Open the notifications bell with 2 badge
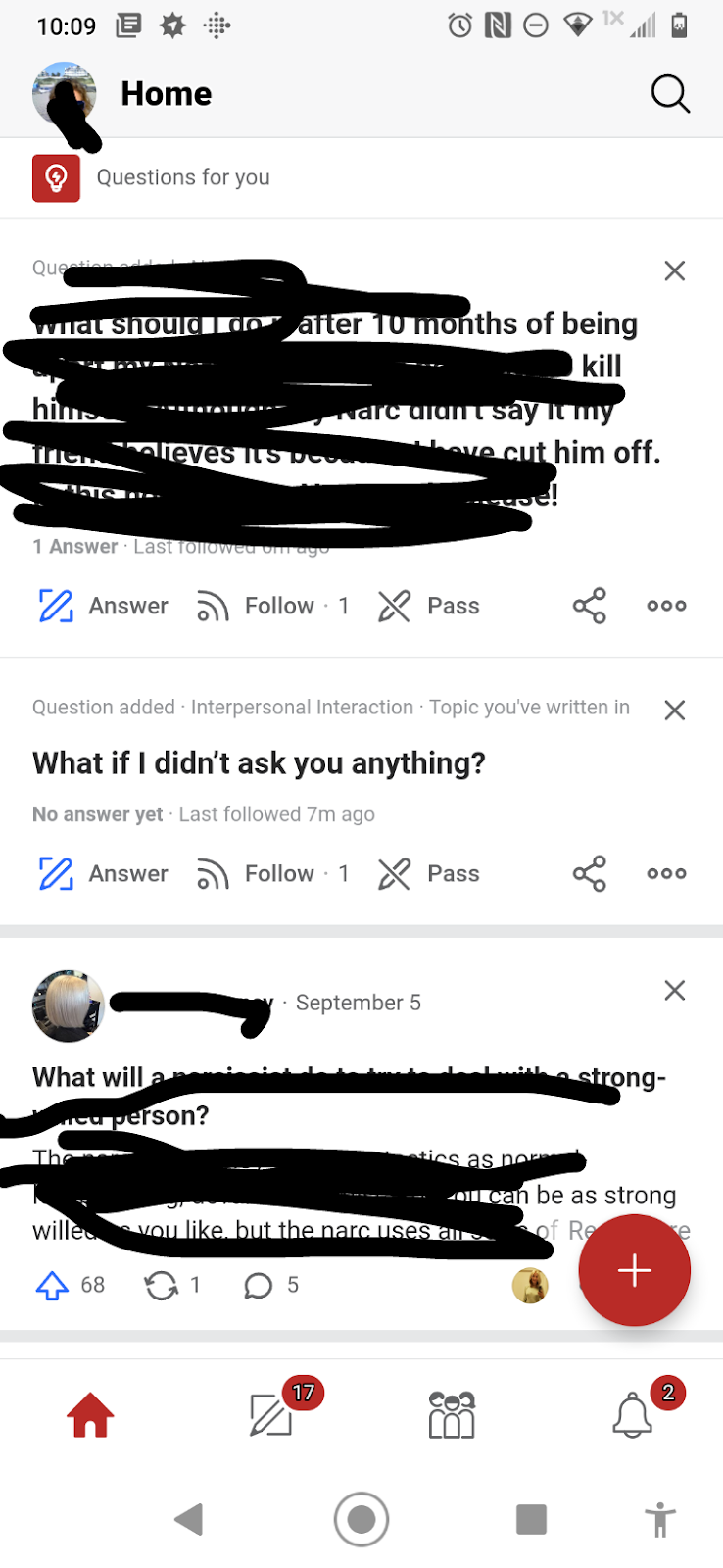The height and width of the screenshot is (1568, 723). tap(633, 1414)
